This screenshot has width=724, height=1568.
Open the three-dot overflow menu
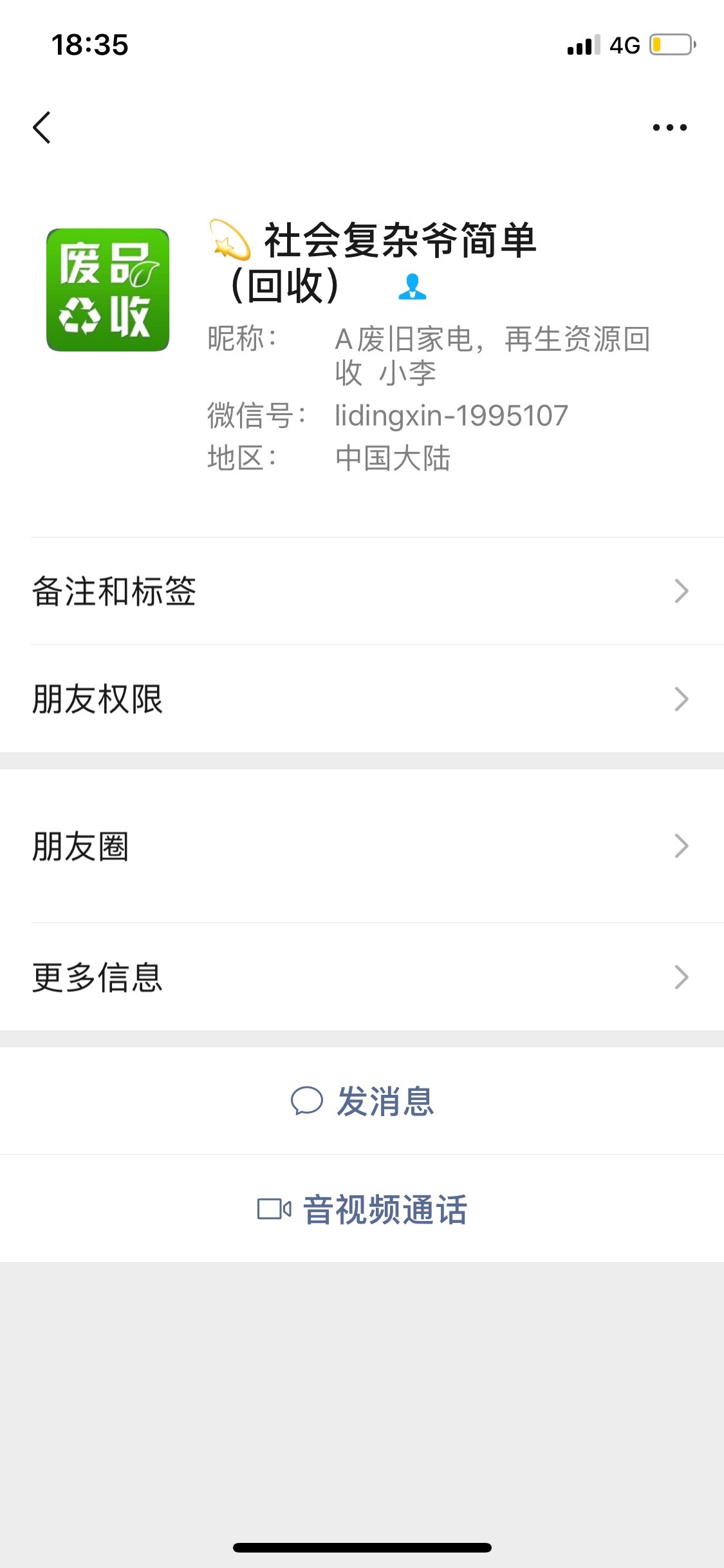[669, 127]
